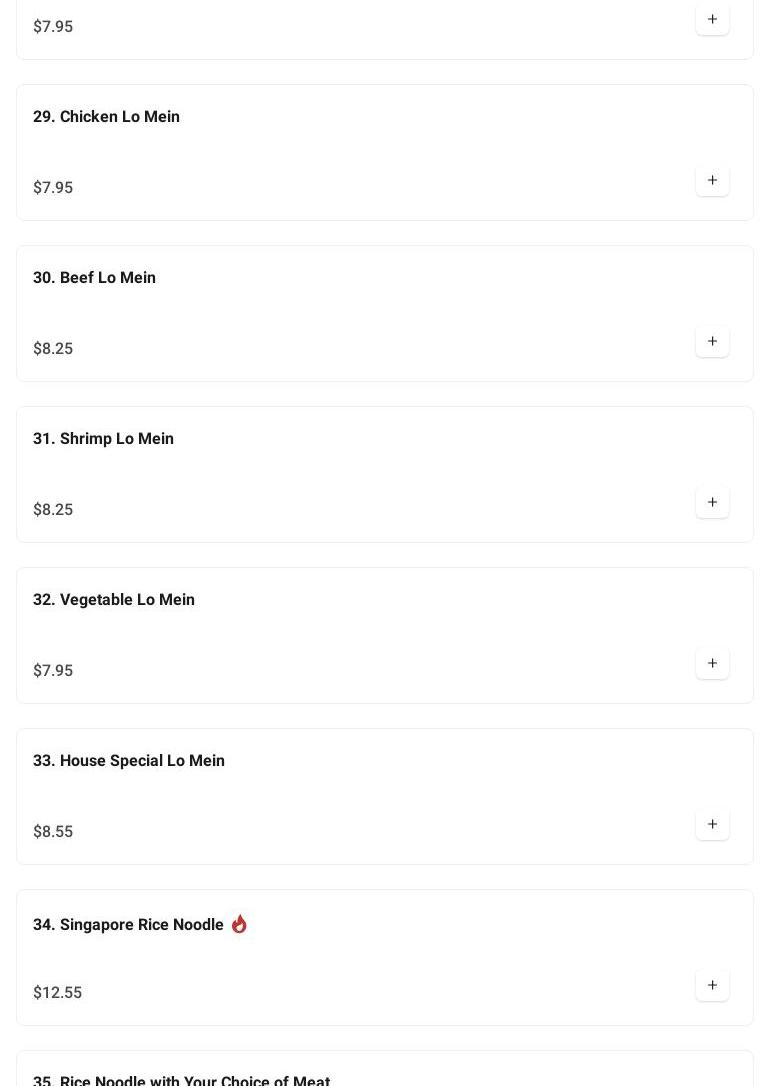
Task: Add Singapore Rice Noodle to the order
Action: 712,986
